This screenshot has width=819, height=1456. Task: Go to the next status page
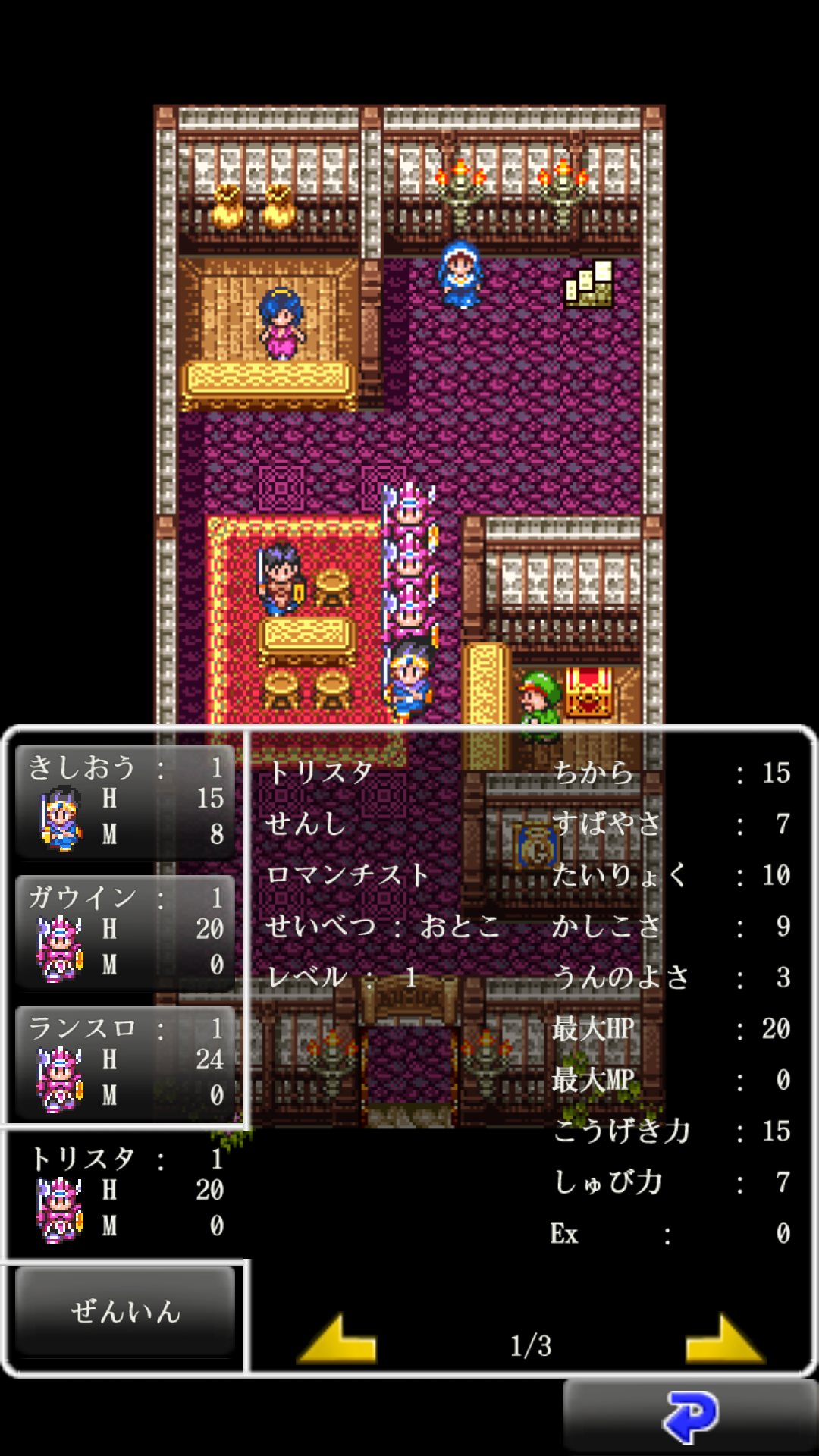click(723, 1341)
